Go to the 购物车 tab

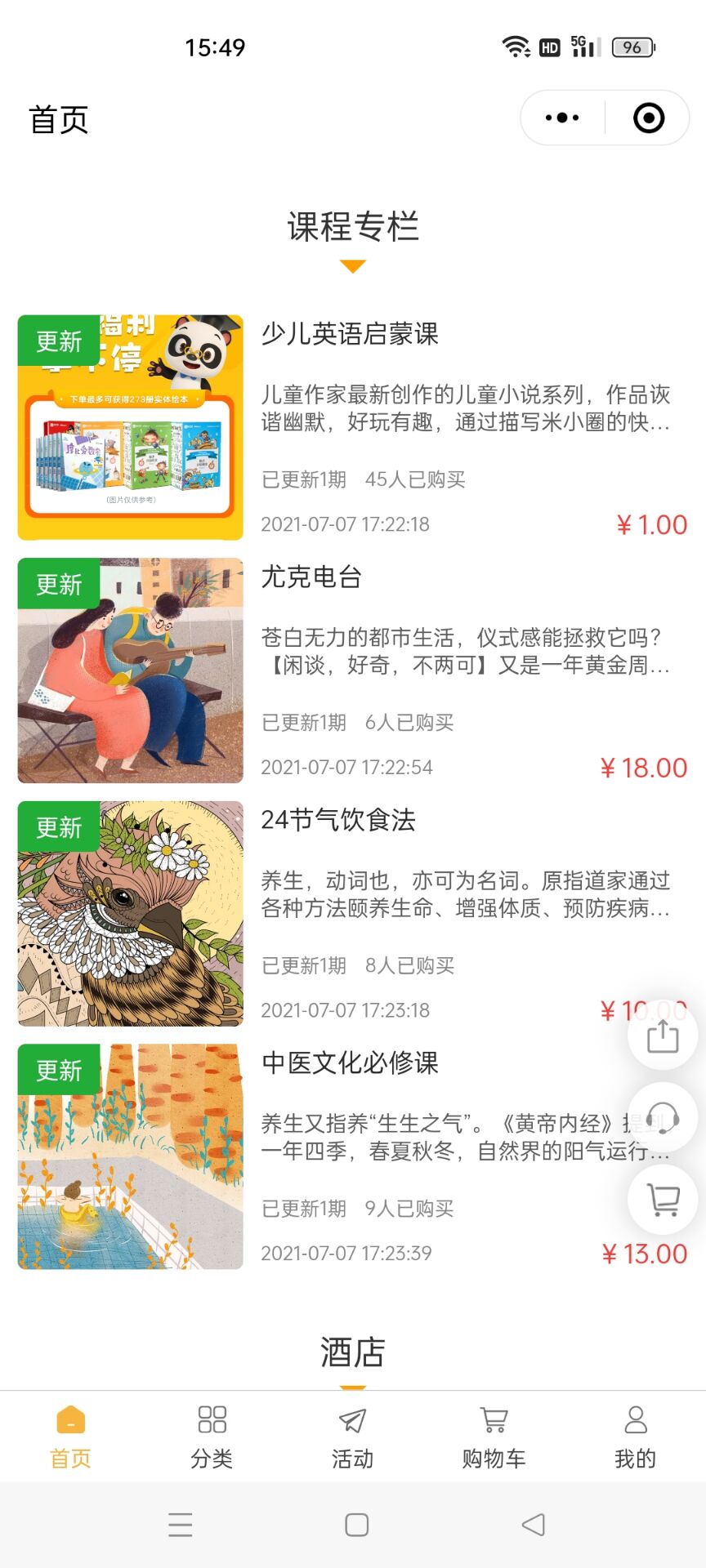tap(494, 1436)
